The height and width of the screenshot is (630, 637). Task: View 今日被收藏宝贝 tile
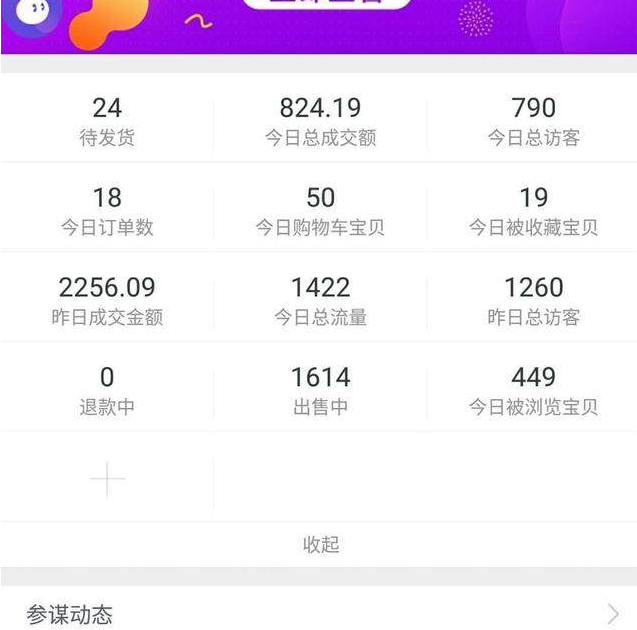533,211
